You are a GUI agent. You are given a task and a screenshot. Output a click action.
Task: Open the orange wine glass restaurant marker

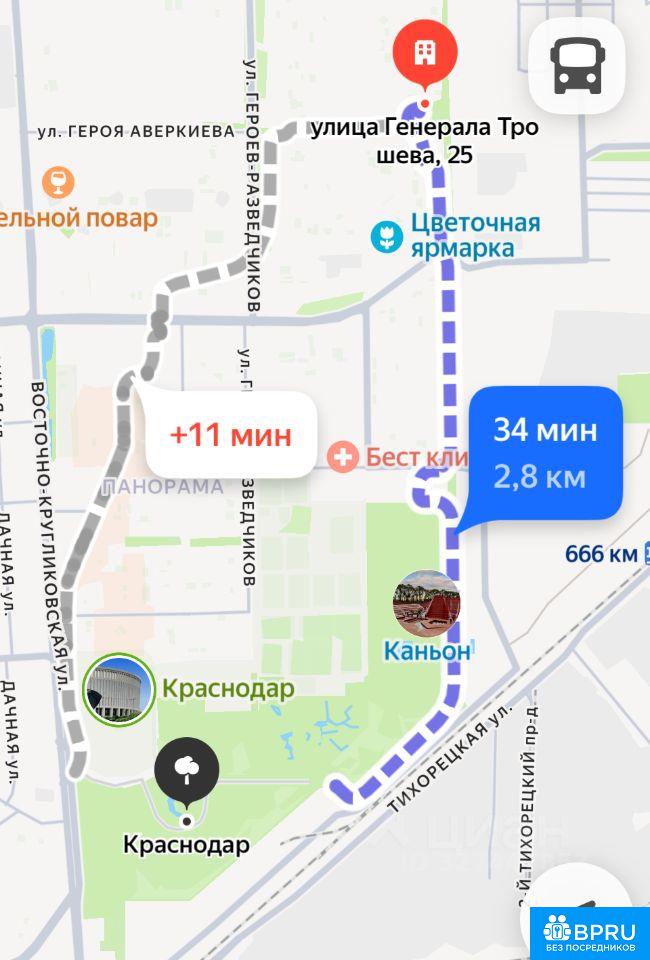[x=58, y=181]
